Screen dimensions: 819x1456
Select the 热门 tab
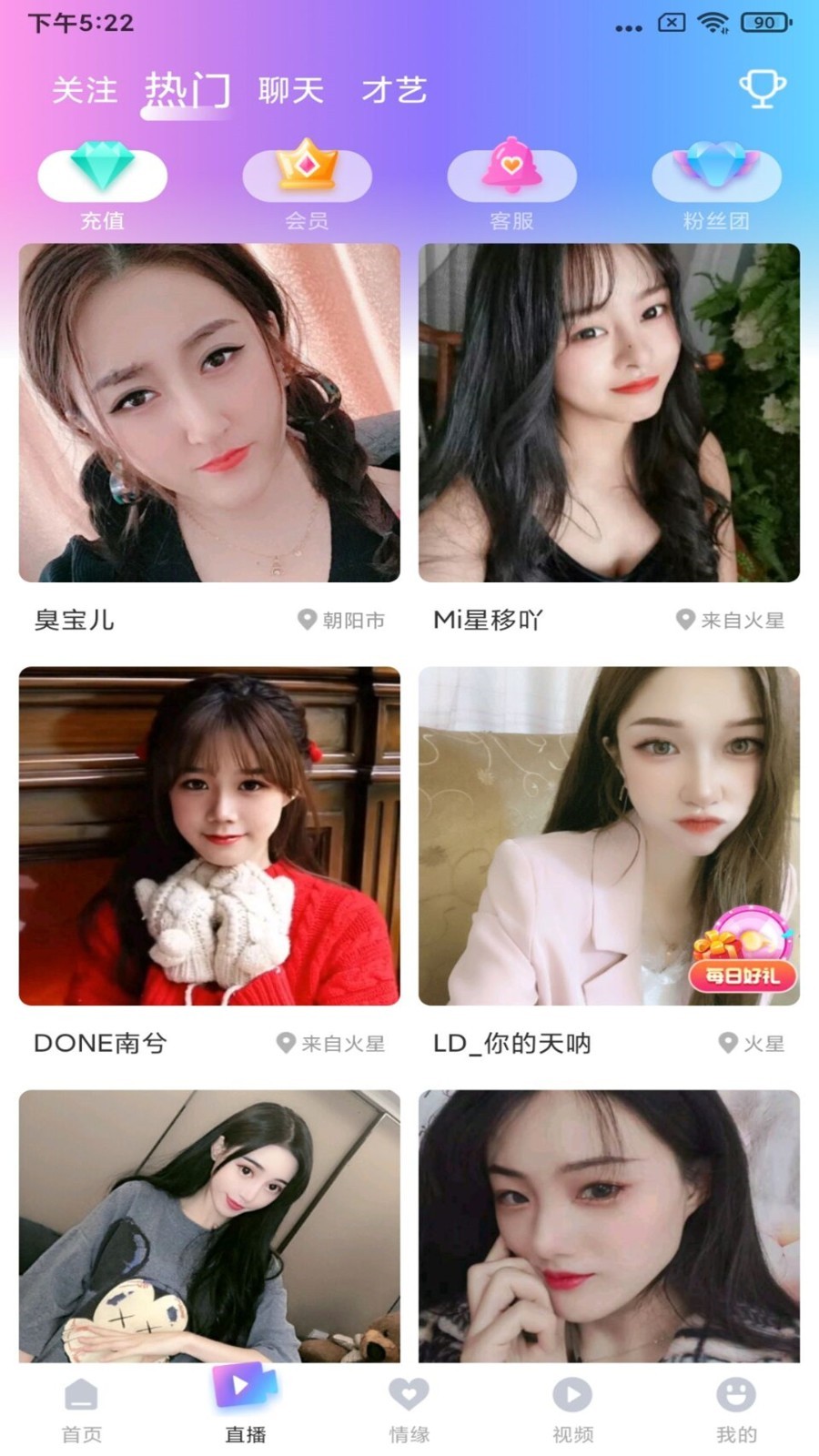point(187,91)
